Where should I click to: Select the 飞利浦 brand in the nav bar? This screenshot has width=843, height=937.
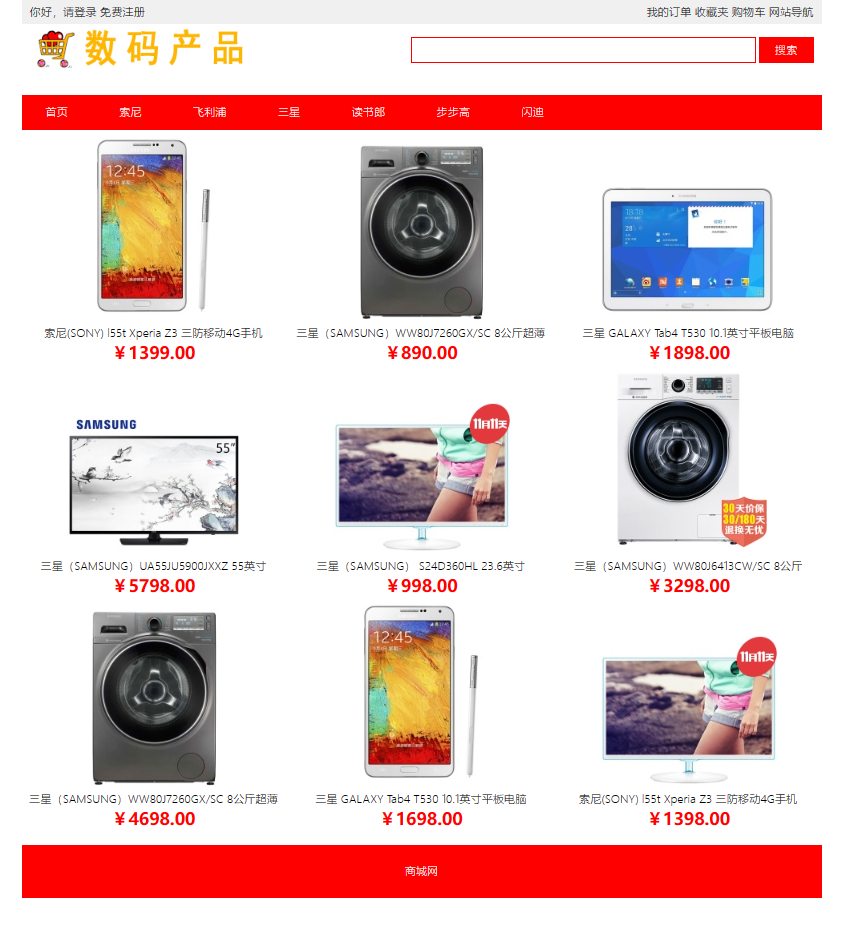click(x=210, y=112)
